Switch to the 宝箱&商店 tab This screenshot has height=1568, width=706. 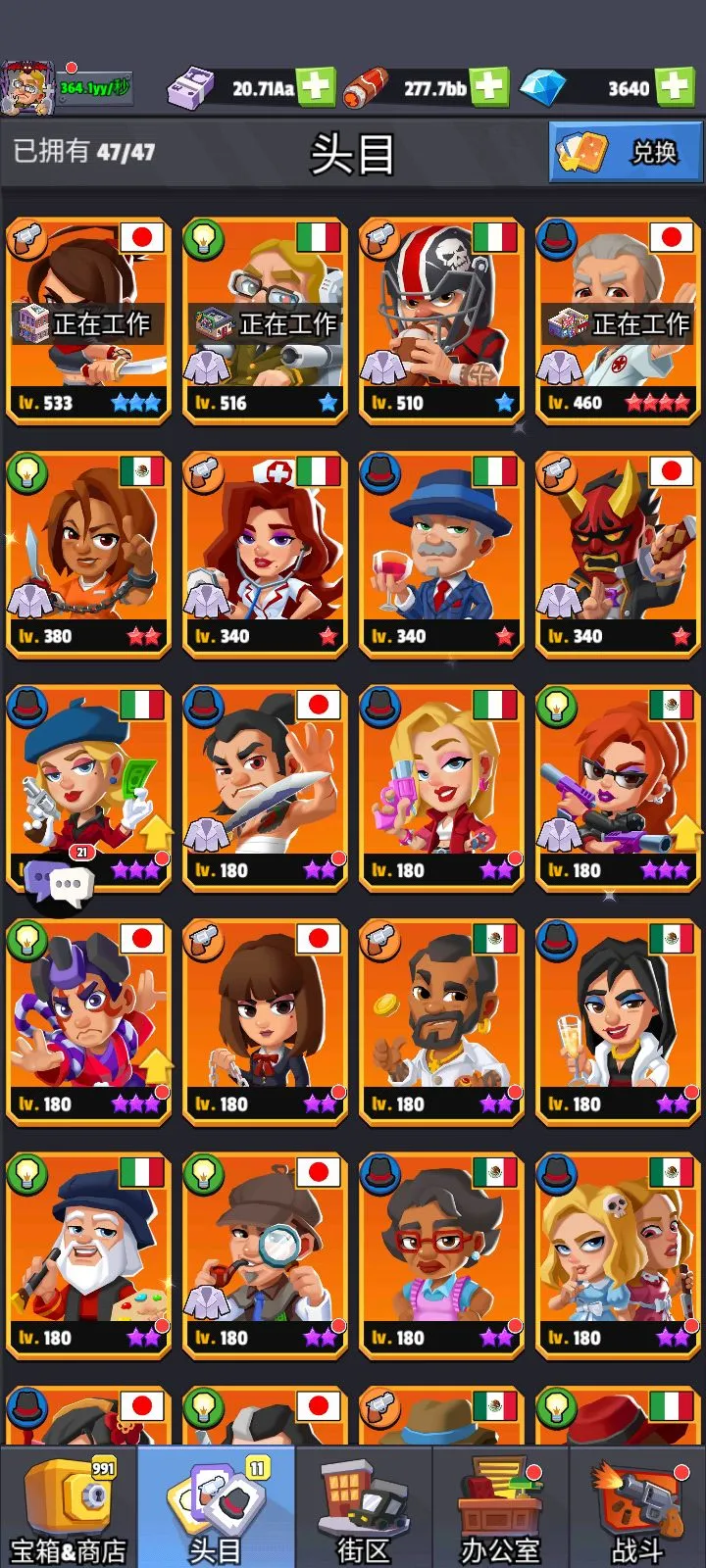pyautogui.click(x=69, y=1509)
